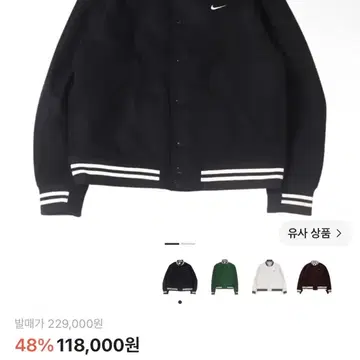Select the black jacket color thumbnail
Image resolution: width=360 pixels, height=360 pixels.
[180, 277]
